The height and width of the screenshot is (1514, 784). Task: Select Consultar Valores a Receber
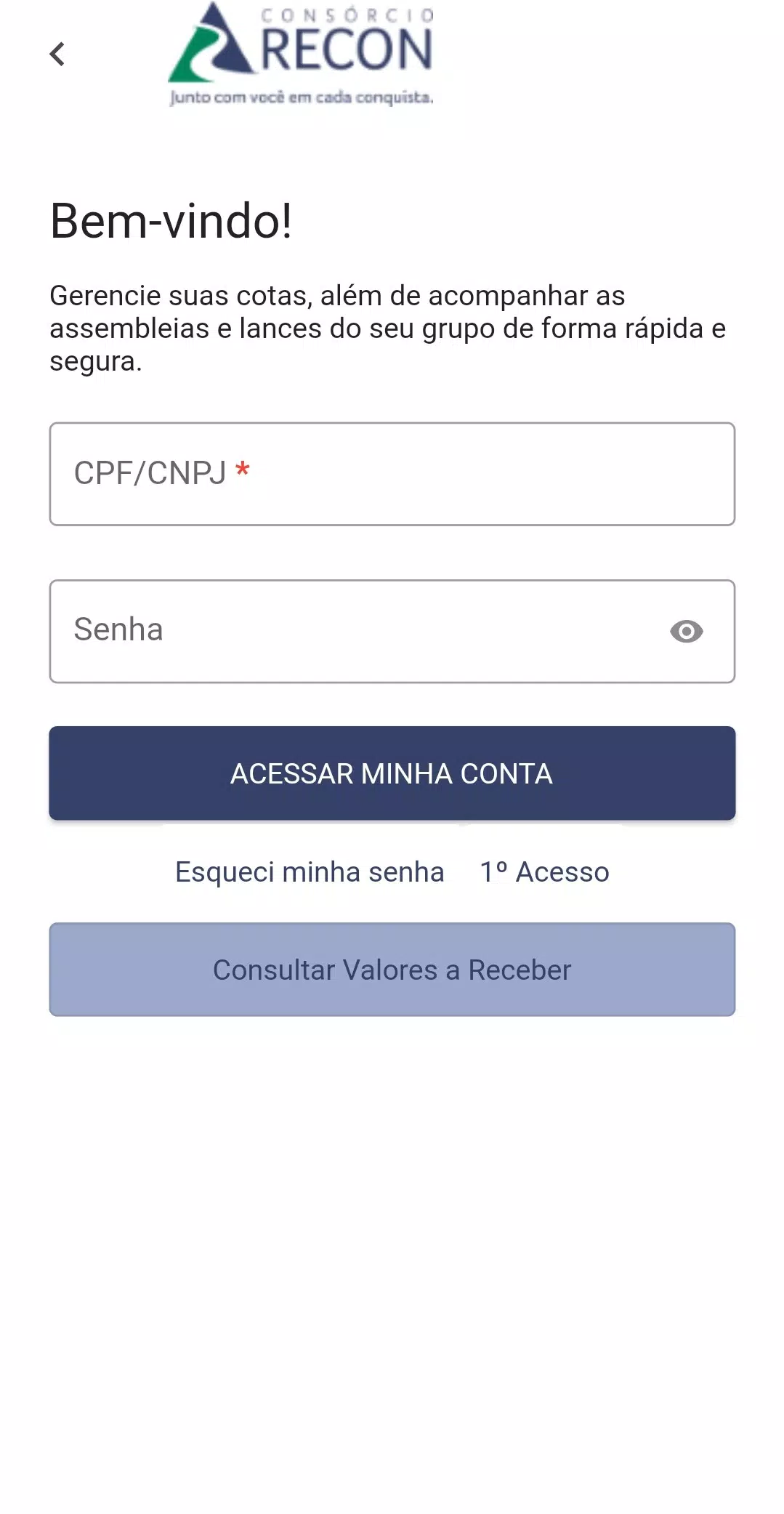[392, 970]
